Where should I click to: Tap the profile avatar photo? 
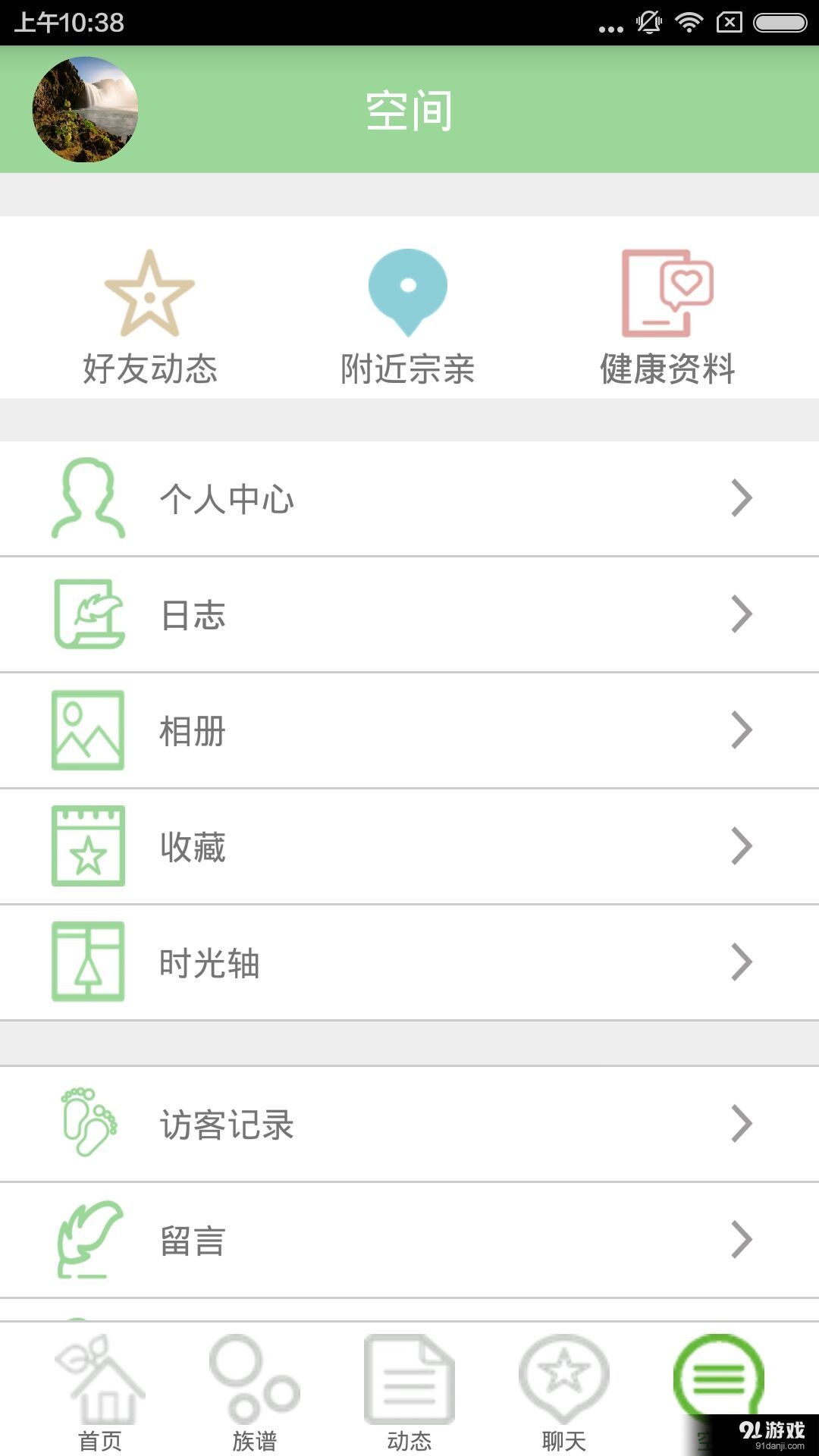84,108
